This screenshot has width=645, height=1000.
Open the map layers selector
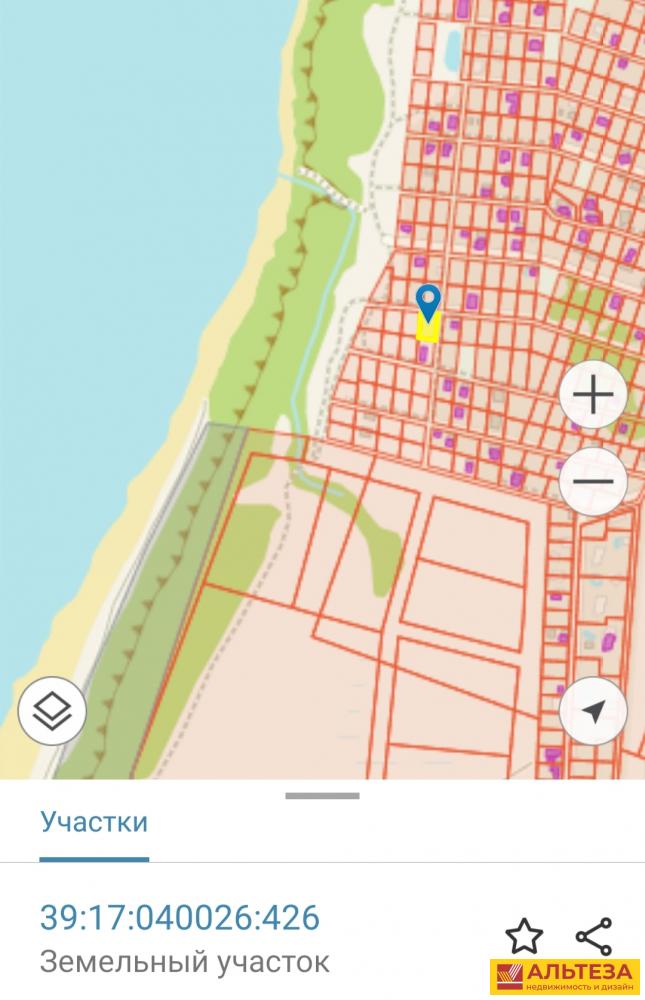[x=52, y=711]
